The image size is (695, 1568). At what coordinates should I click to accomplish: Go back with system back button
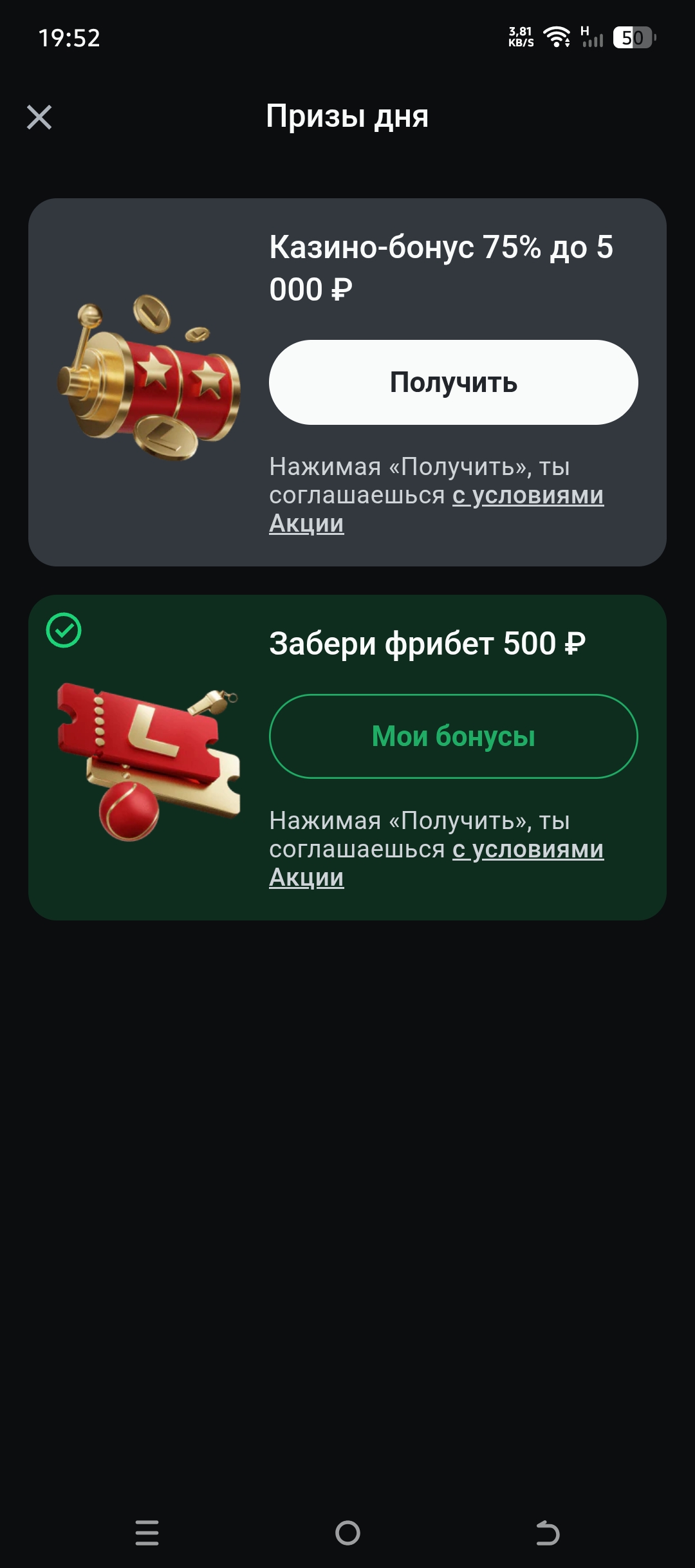pyautogui.click(x=548, y=1533)
